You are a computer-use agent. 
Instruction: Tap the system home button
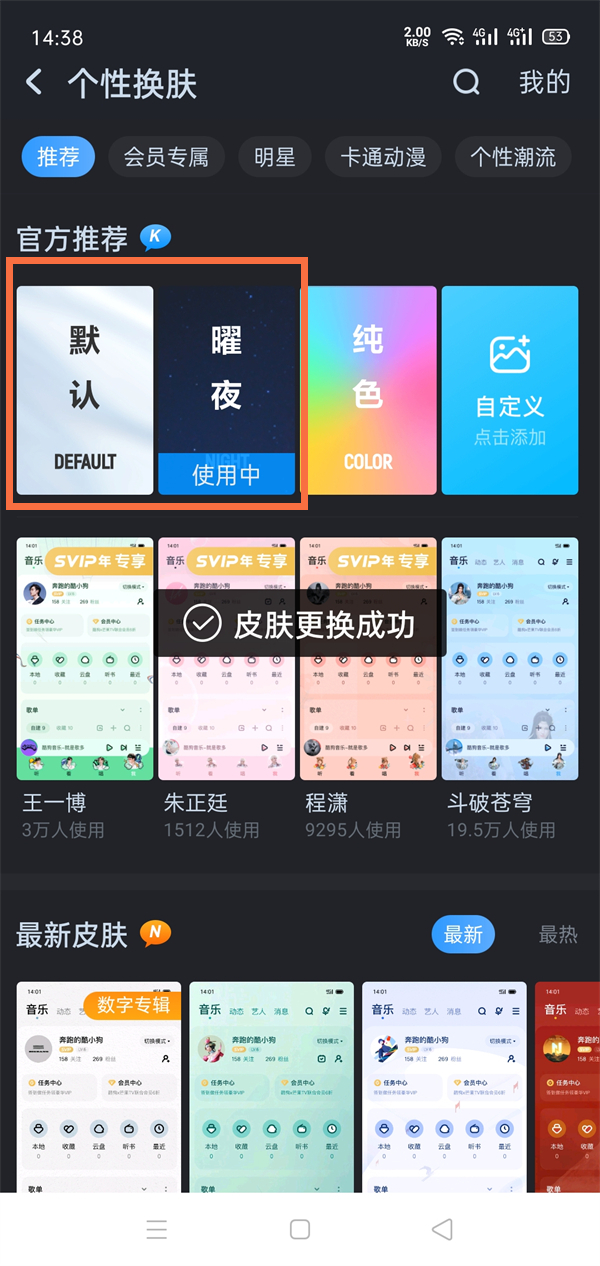click(x=300, y=1229)
